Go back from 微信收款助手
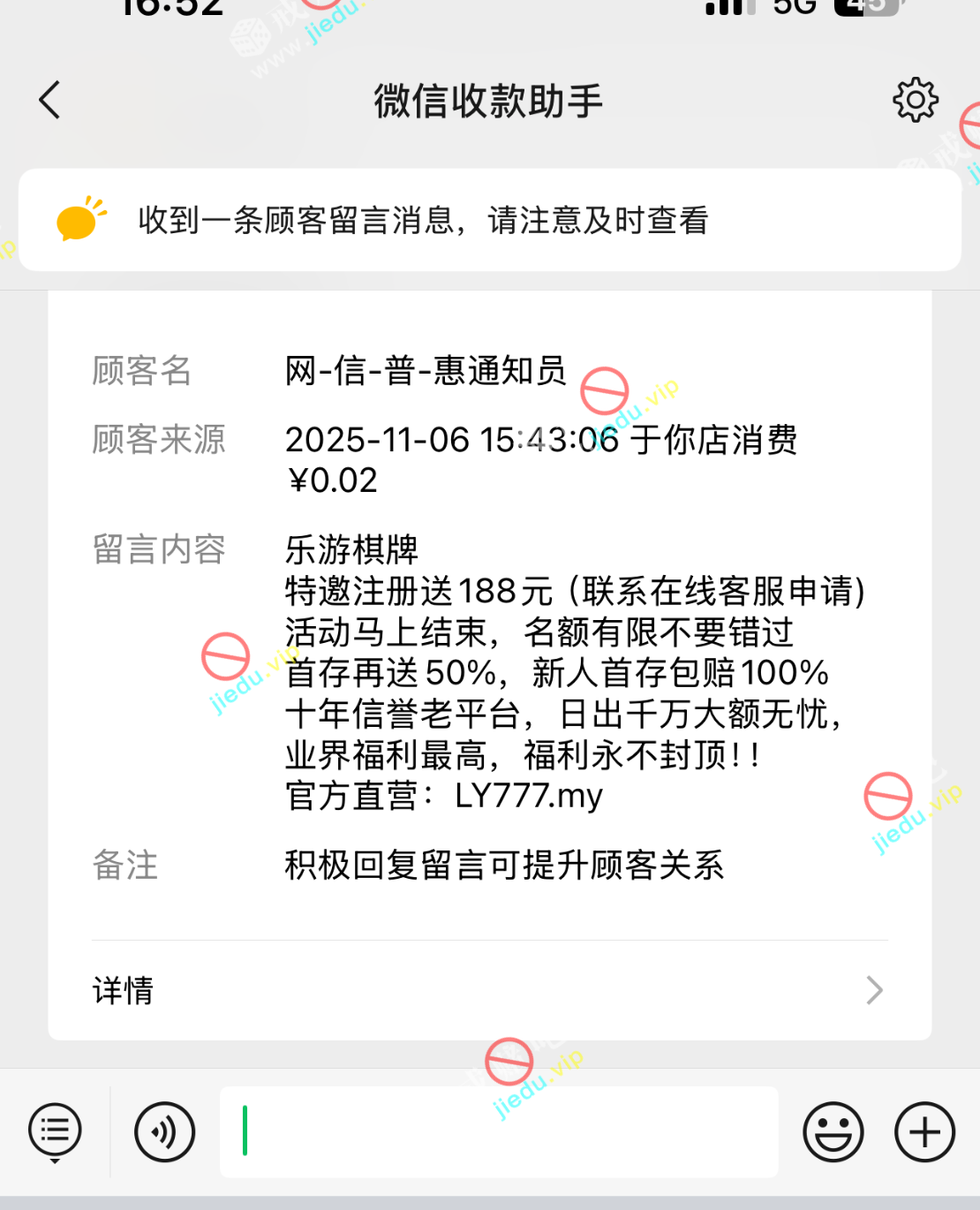Screen dimensions: 980x1210 [x=50, y=100]
